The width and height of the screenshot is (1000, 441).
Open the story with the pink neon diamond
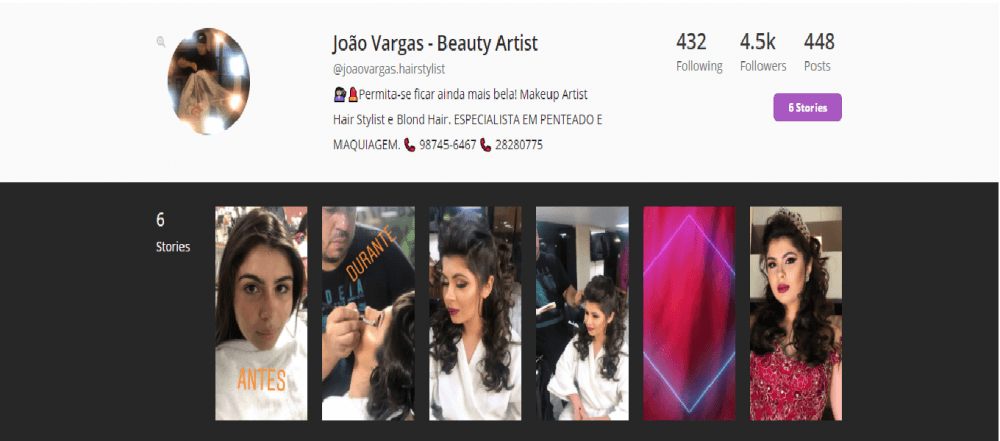[x=689, y=313]
